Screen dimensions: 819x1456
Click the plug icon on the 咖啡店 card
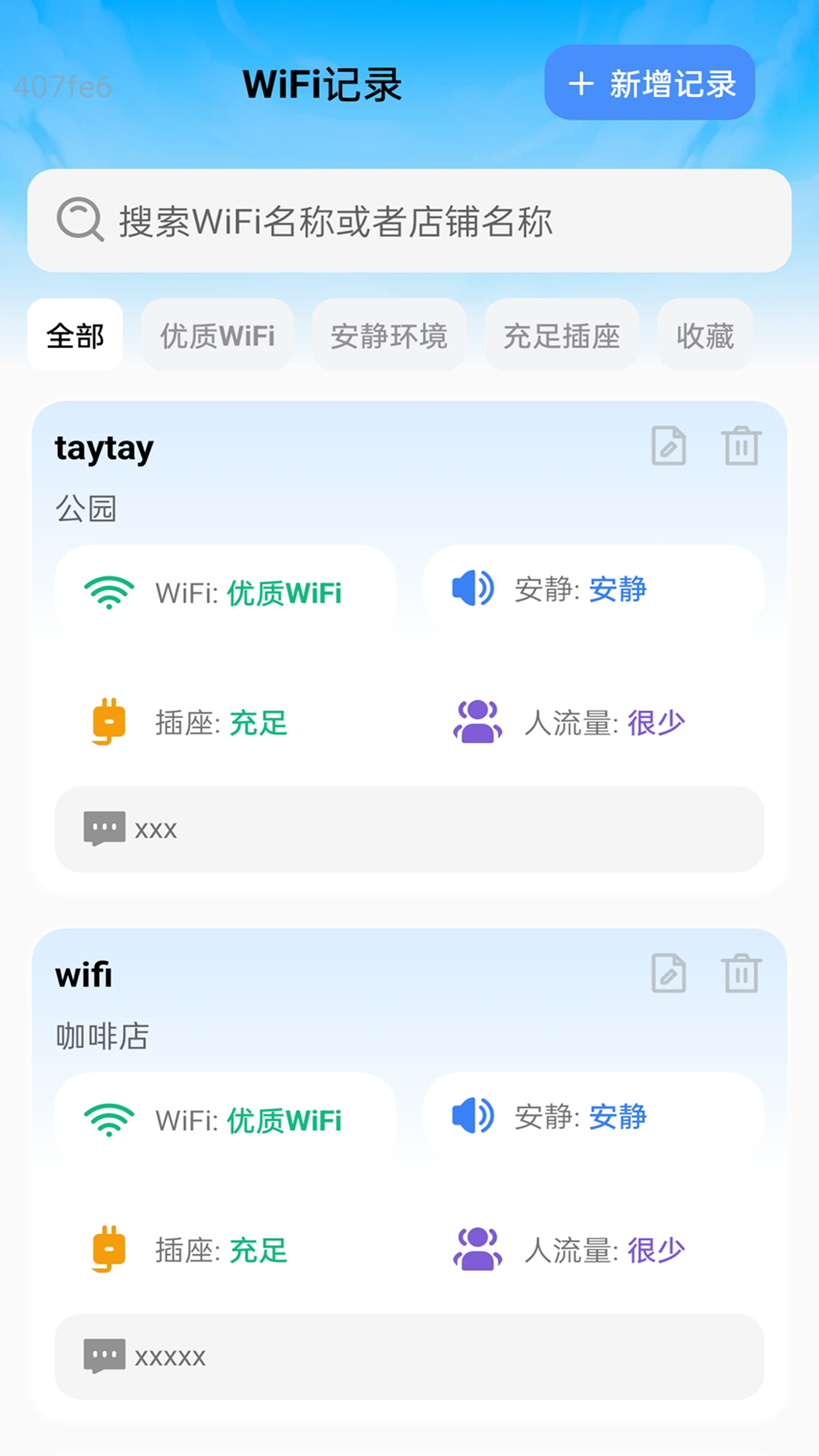click(108, 1249)
